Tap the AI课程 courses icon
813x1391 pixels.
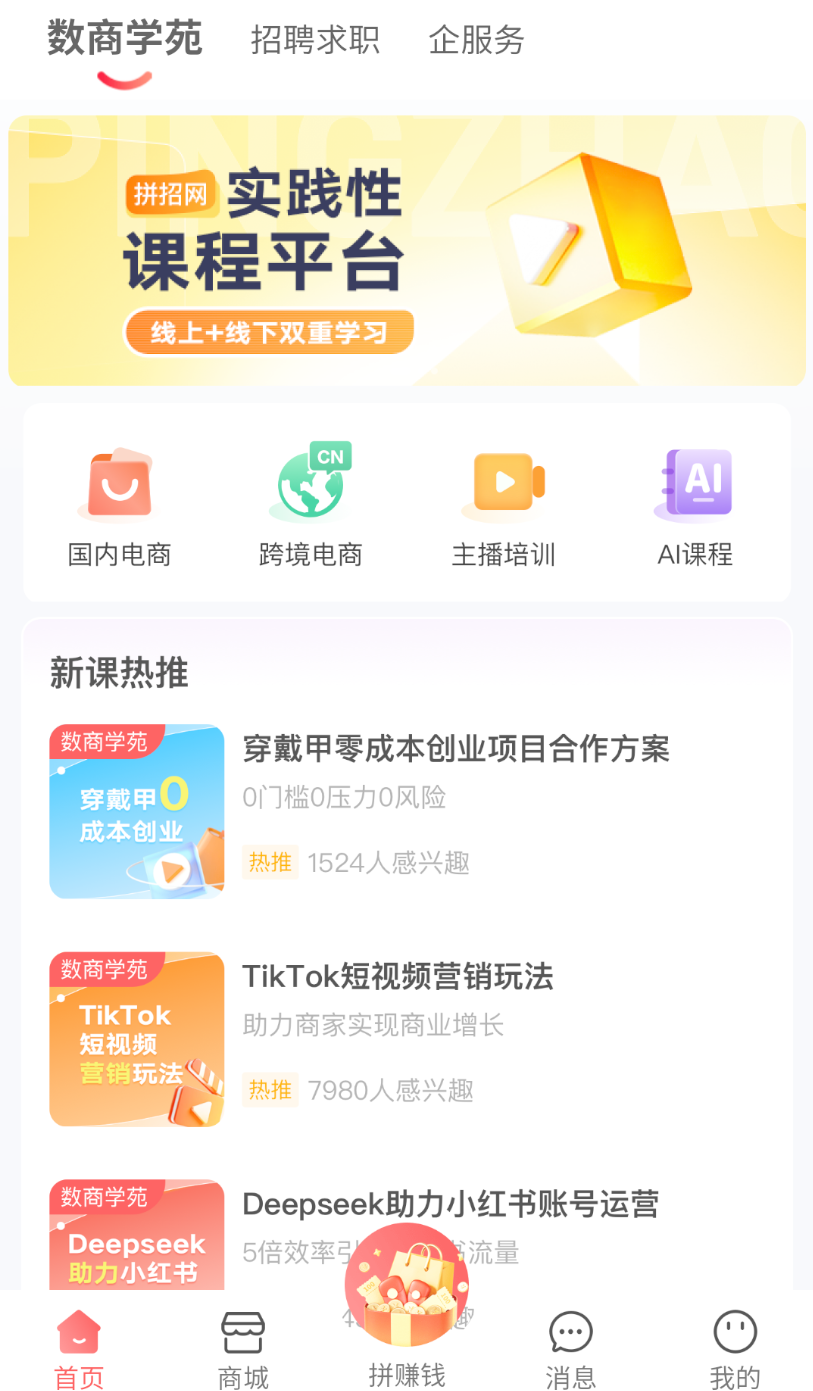point(694,482)
